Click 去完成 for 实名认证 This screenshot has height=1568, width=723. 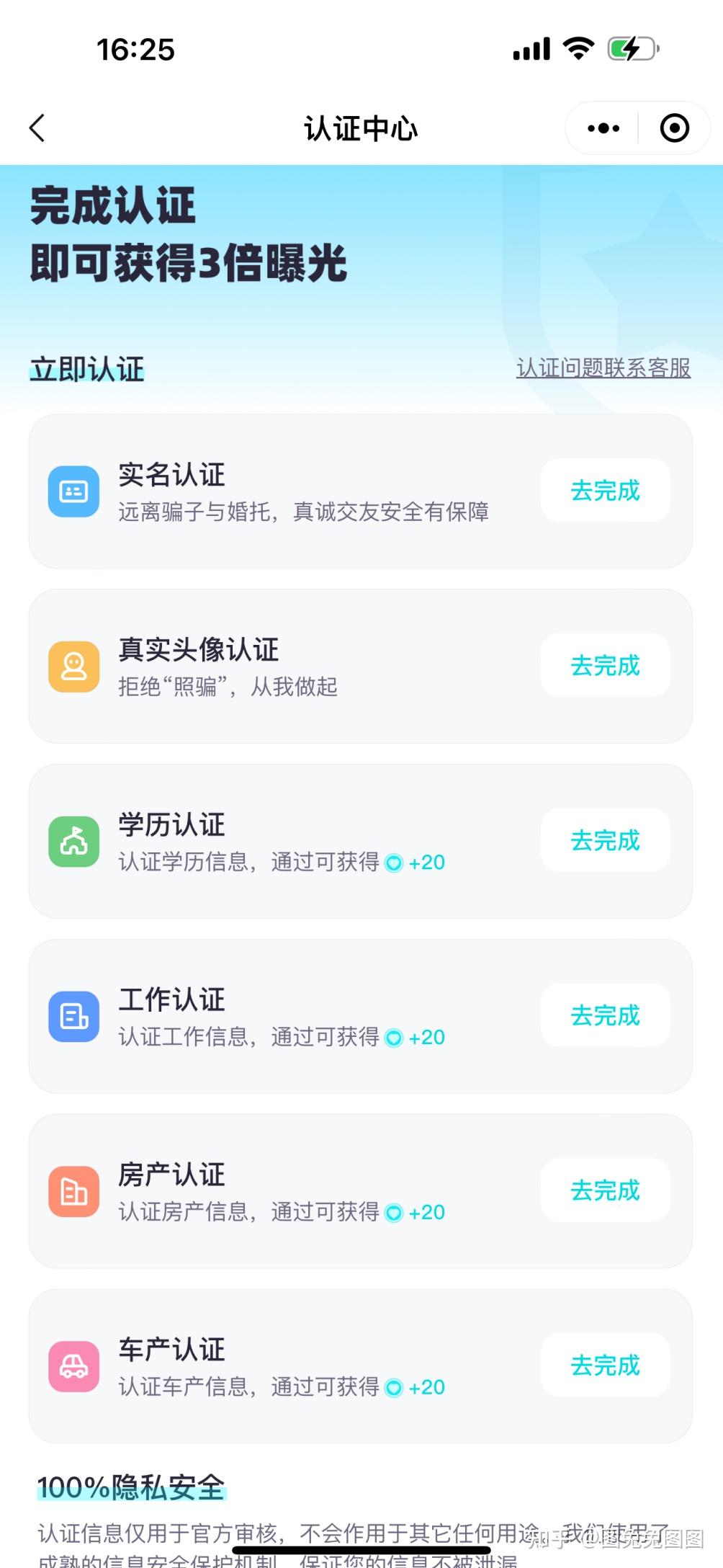click(605, 491)
